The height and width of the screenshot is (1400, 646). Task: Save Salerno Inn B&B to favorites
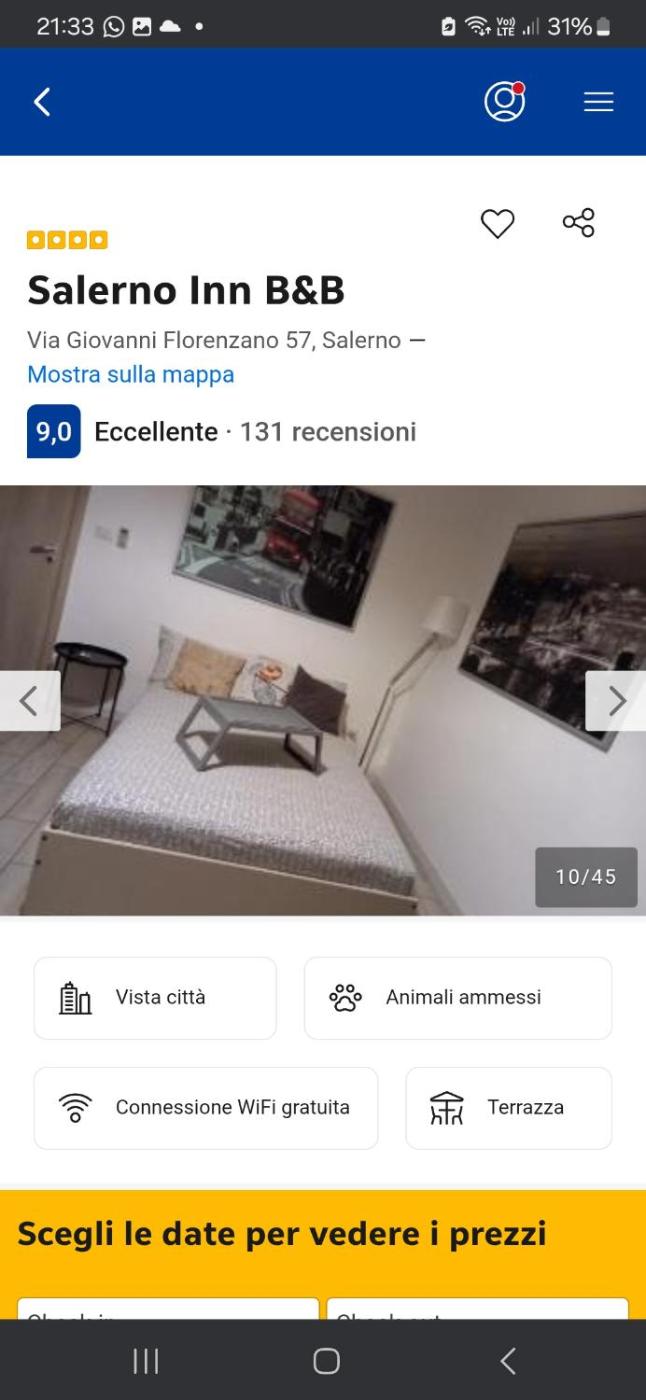click(x=497, y=223)
